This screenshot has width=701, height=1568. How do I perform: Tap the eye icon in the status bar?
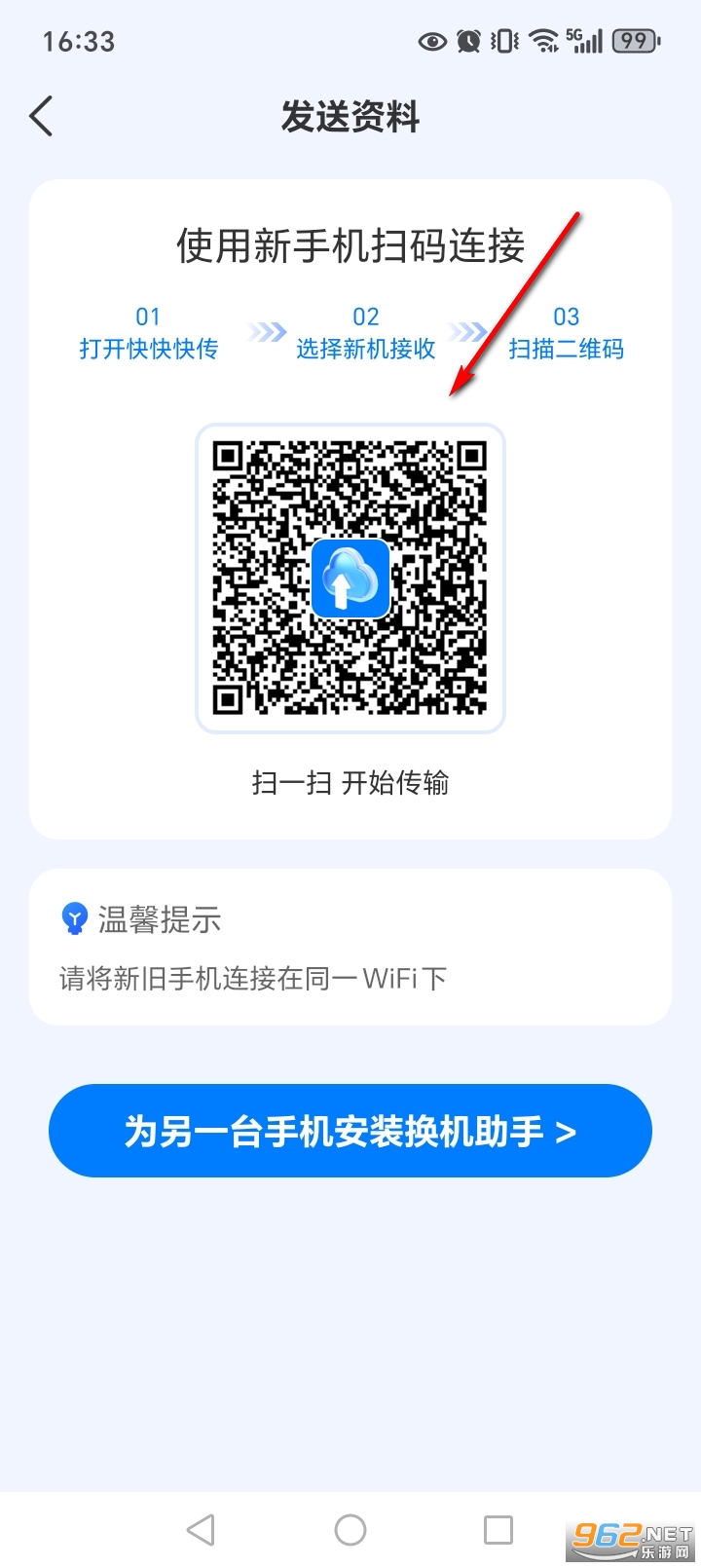(431, 42)
